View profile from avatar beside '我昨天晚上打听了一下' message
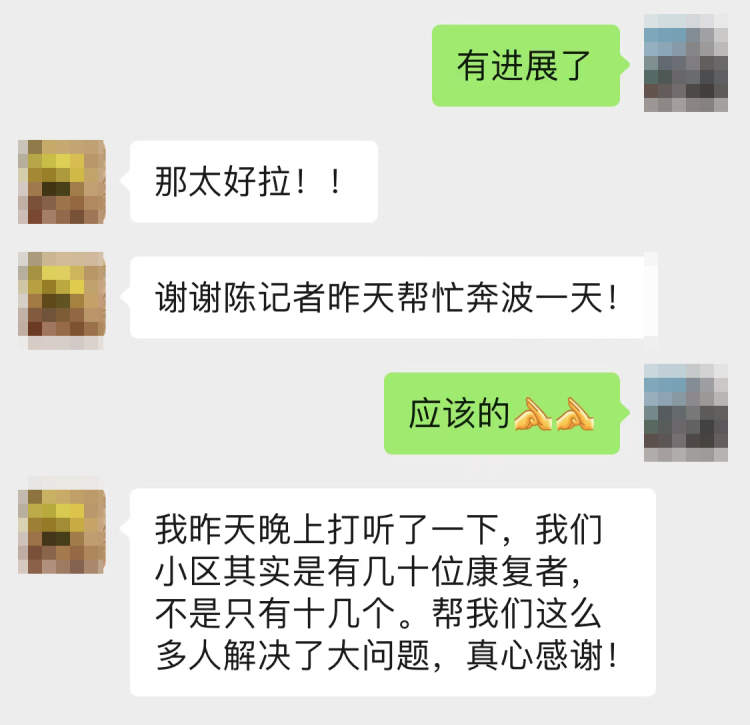This screenshot has width=750, height=725. (62, 531)
